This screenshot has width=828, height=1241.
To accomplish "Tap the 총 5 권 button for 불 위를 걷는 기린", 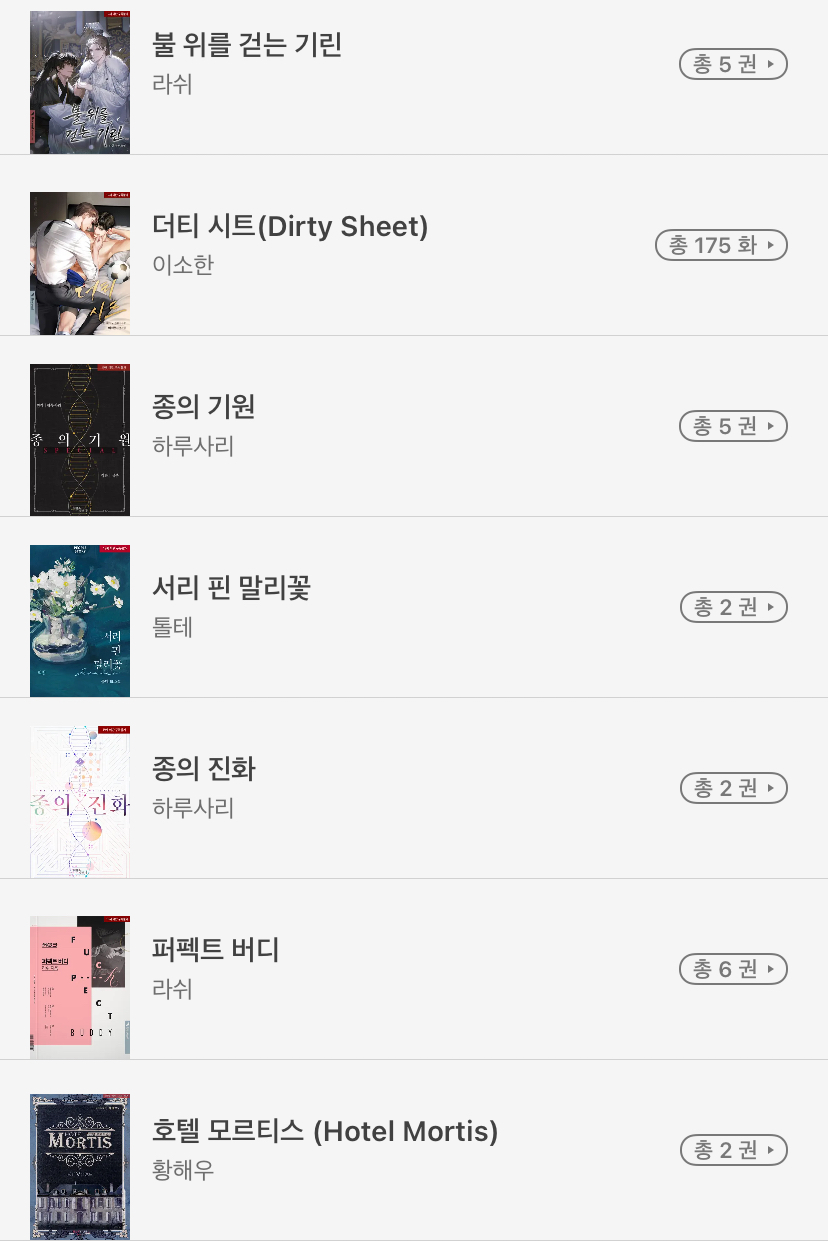I will tap(733, 65).
